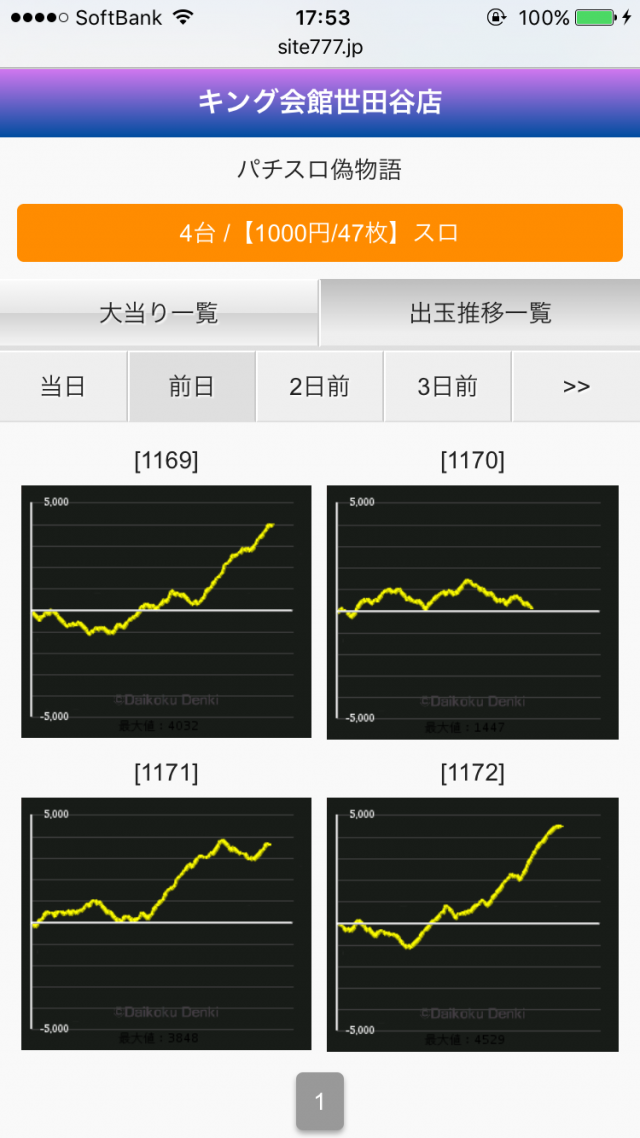Switch to 3日前 data
This screenshot has width=640, height=1138.
447,386
